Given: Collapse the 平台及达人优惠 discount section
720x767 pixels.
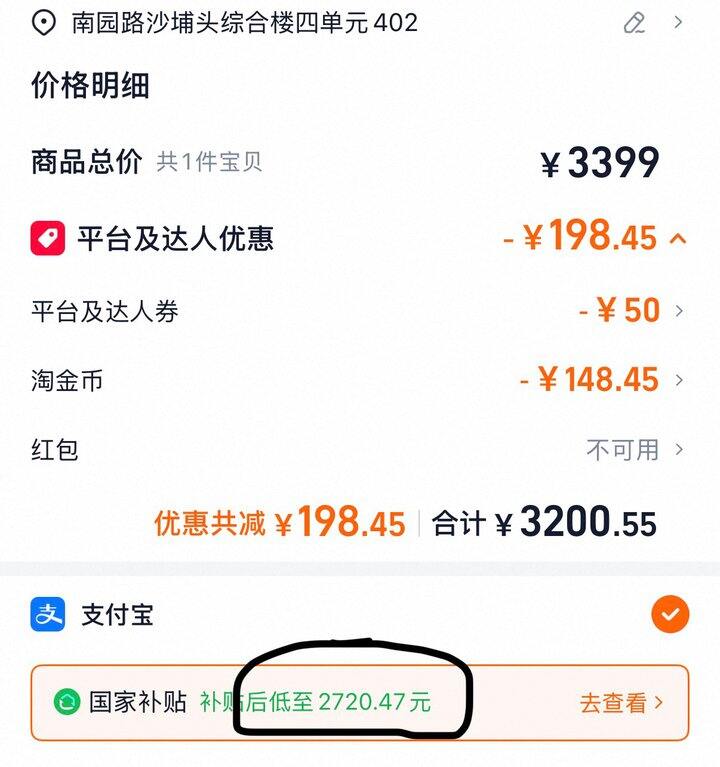Looking at the screenshot, I should [x=678, y=239].
